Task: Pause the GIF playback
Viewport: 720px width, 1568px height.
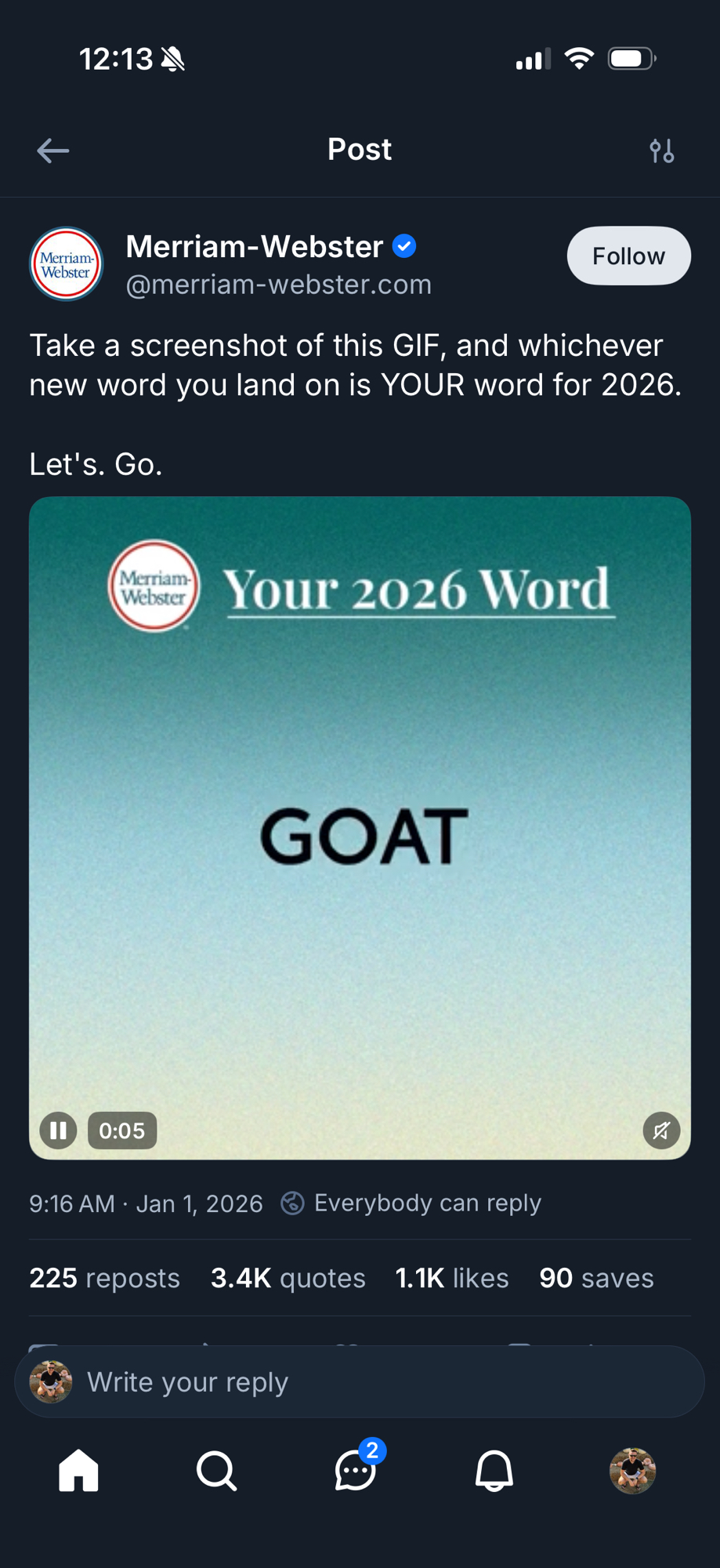Action: [58, 1131]
